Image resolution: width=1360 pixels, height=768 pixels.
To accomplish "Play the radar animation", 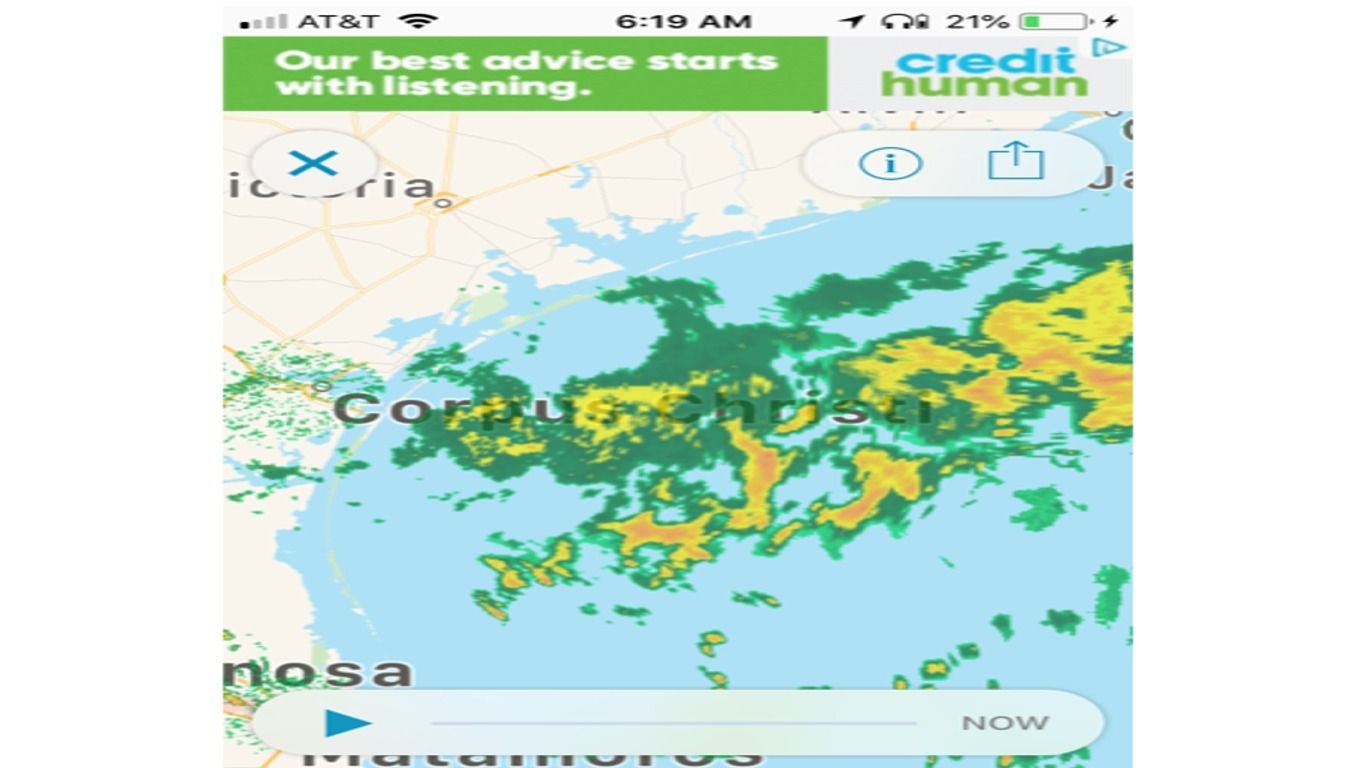I will pos(347,722).
